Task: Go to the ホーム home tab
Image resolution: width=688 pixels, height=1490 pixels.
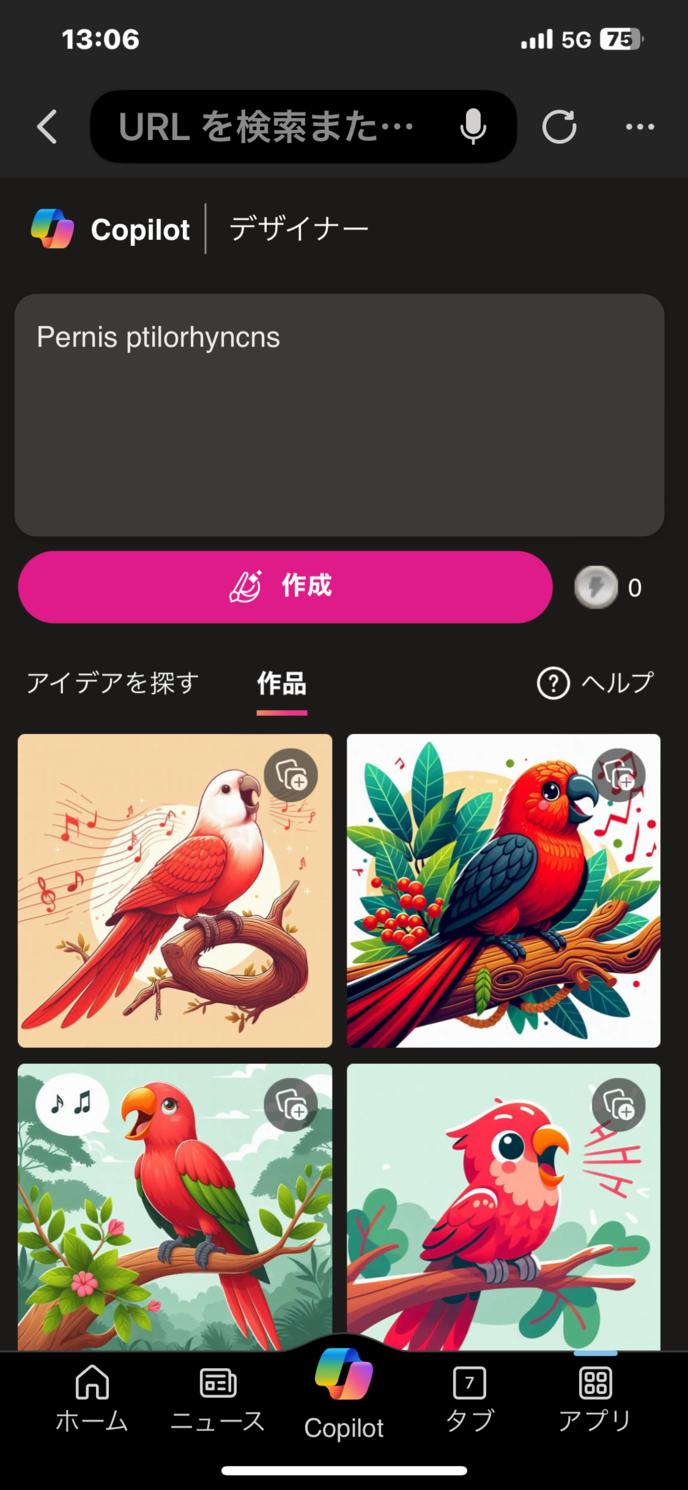Action: coord(92,1398)
